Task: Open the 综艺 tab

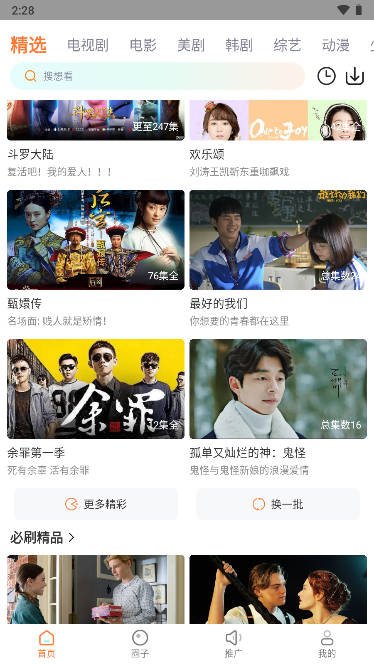Action: coord(287,45)
